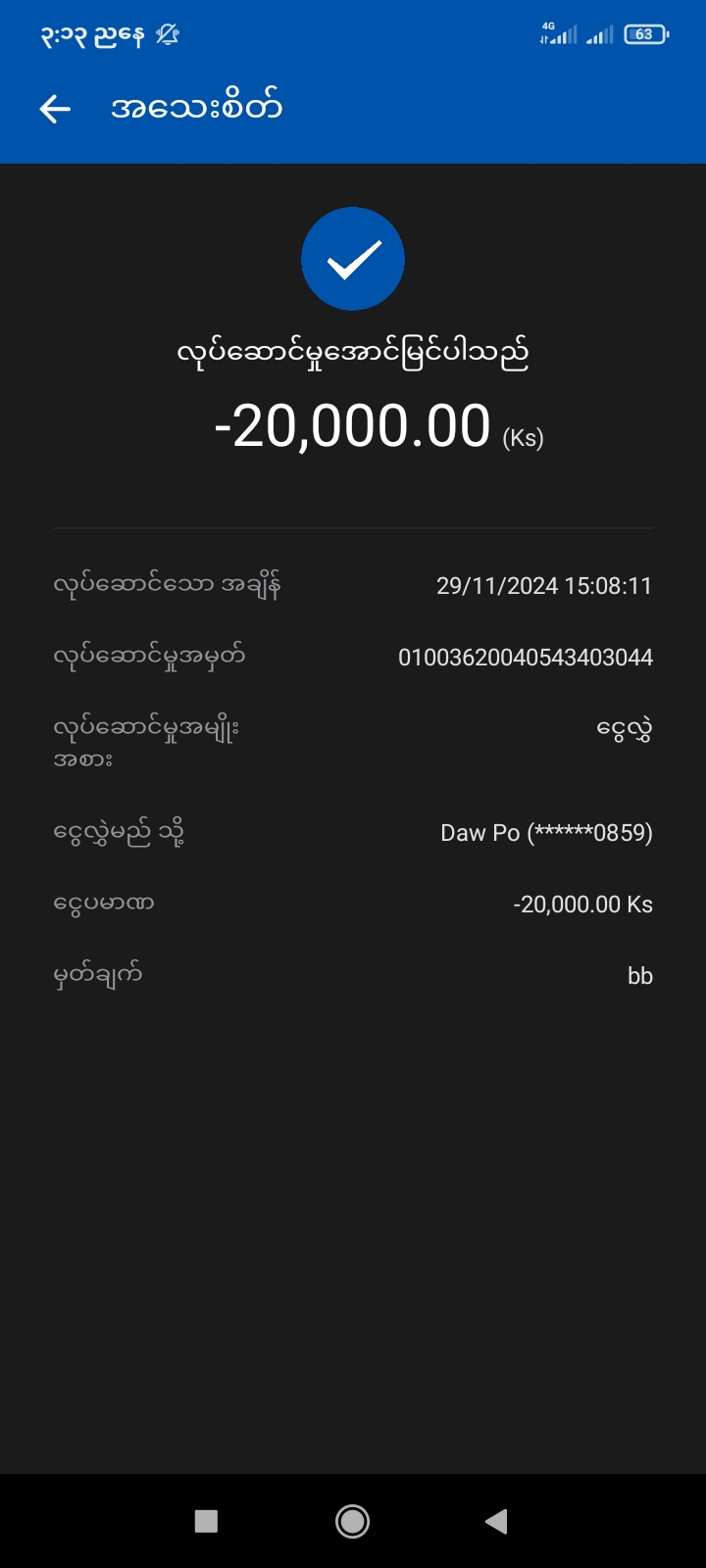
Task: Open the recent apps view
Action: (206, 1521)
